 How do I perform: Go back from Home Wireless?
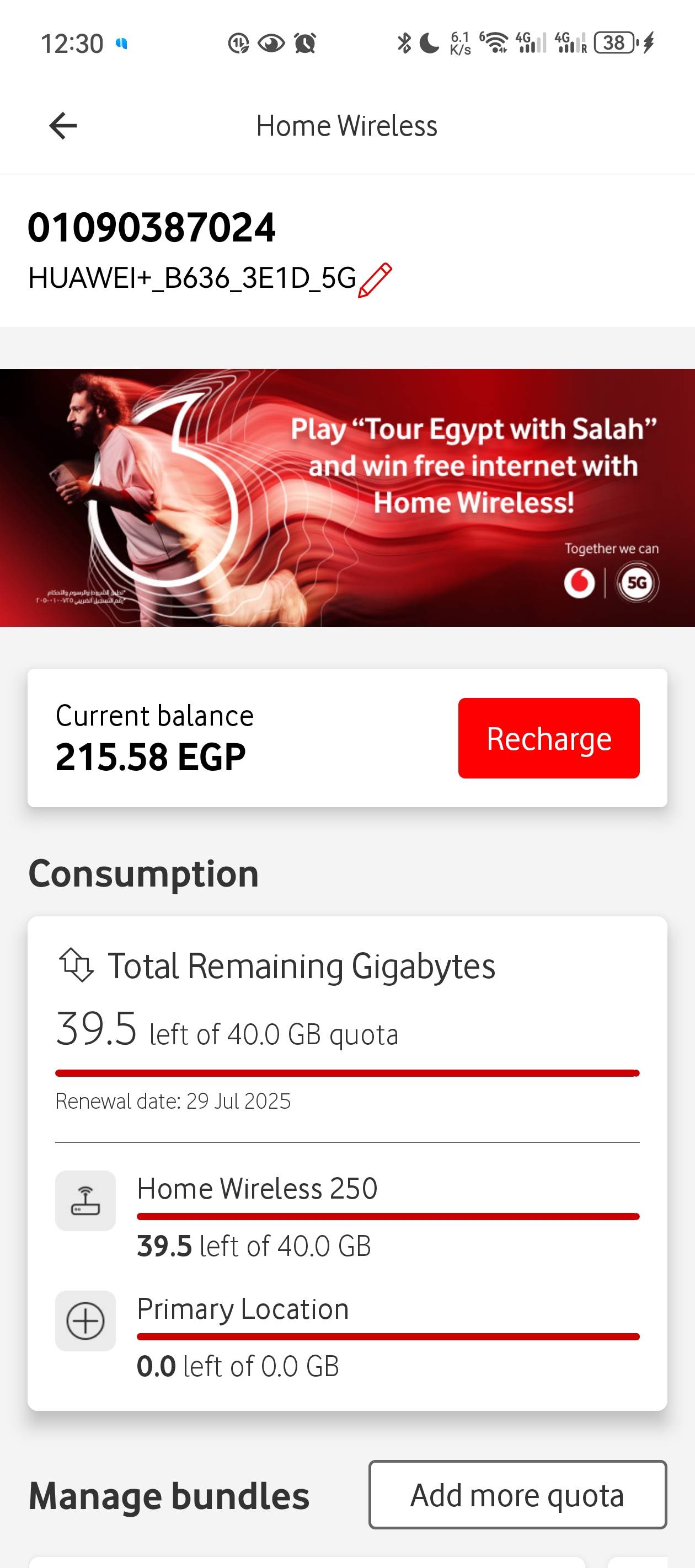click(63, 126)
